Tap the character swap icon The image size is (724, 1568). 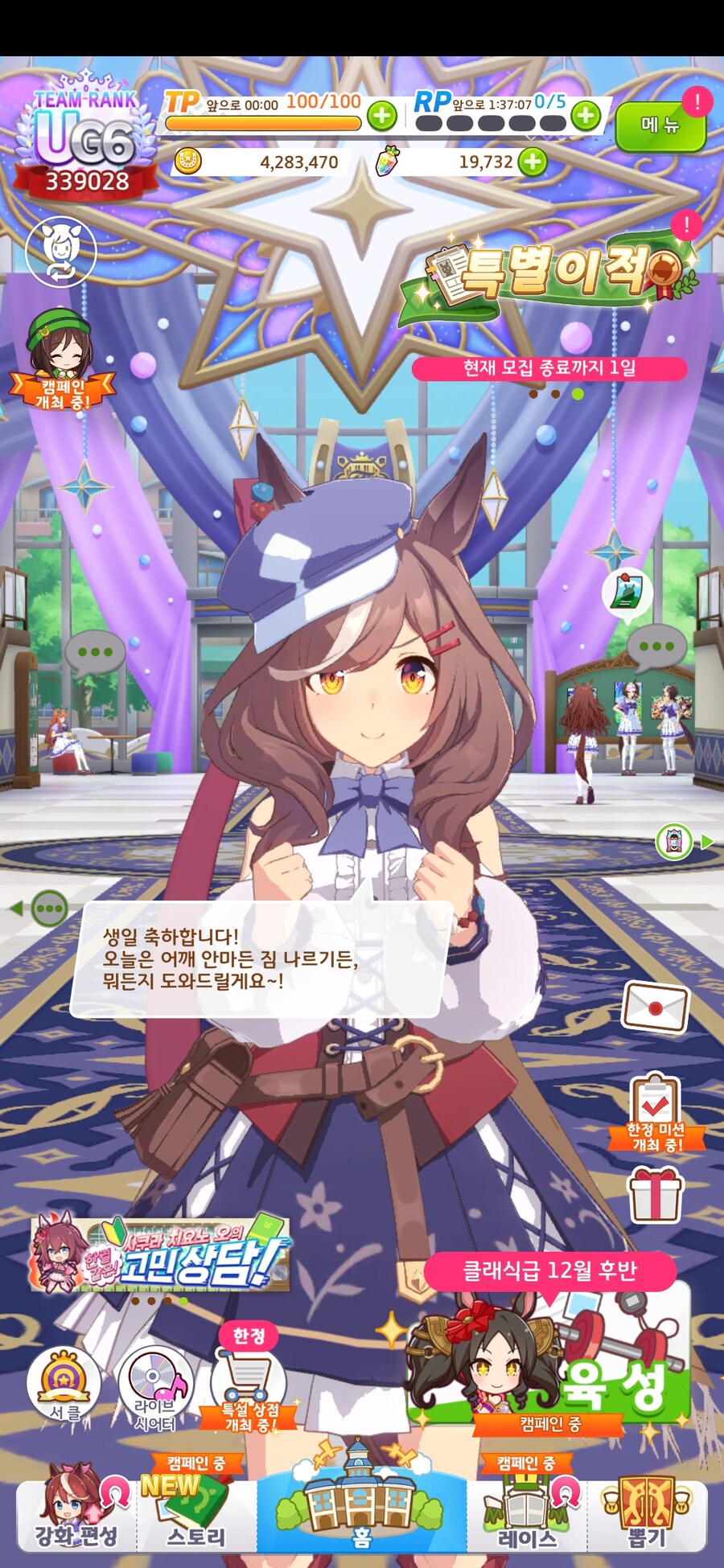(x=61, y=252)
